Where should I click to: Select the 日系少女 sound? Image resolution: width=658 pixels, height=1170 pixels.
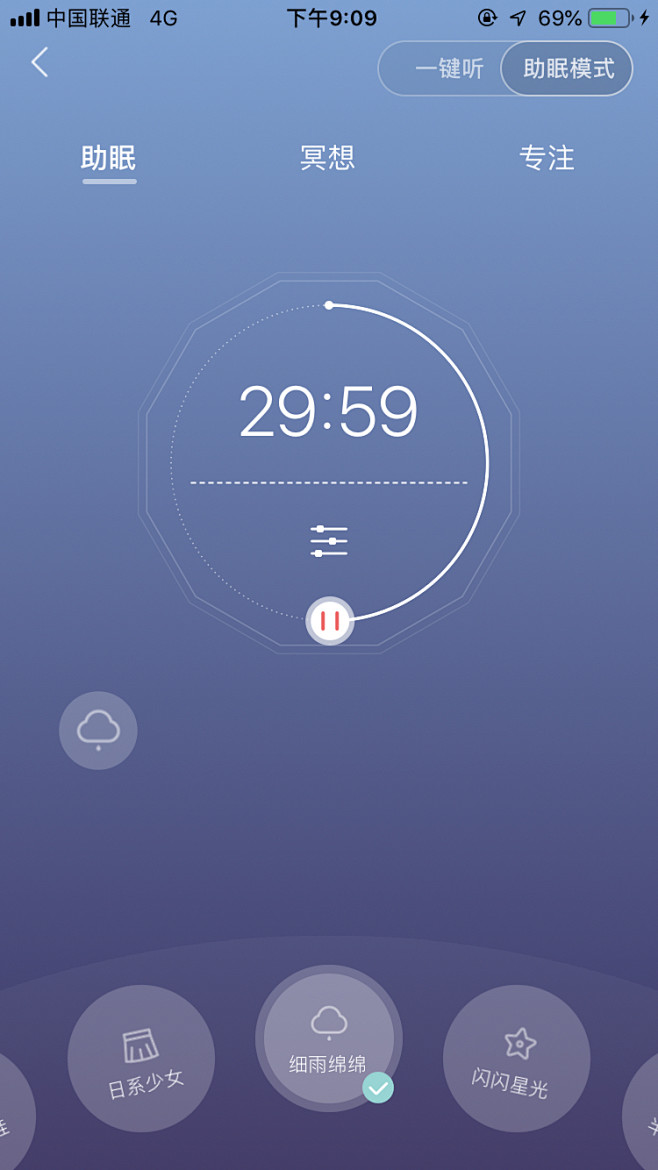[x=141, y=1058]
